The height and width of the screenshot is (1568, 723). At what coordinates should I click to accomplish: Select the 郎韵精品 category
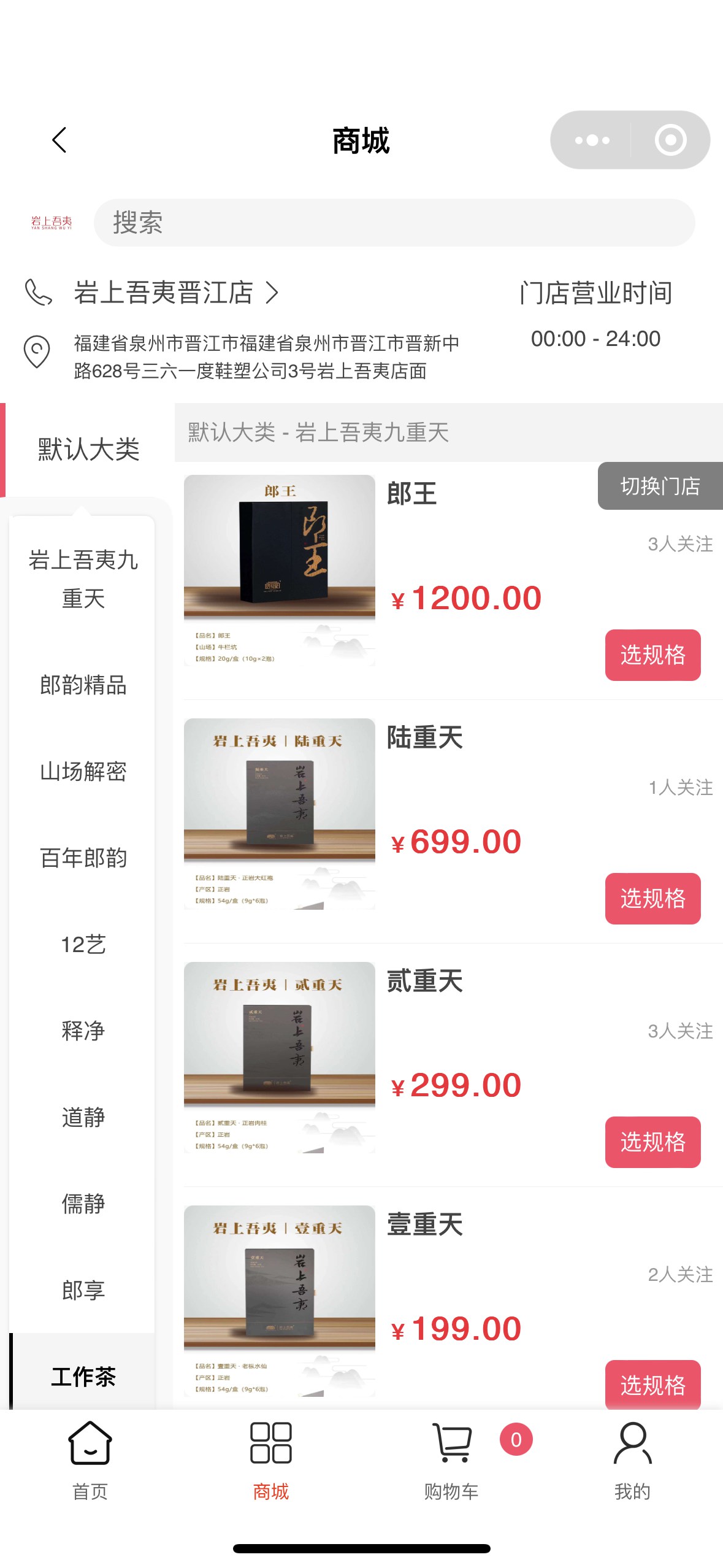(x=83, y=685)
